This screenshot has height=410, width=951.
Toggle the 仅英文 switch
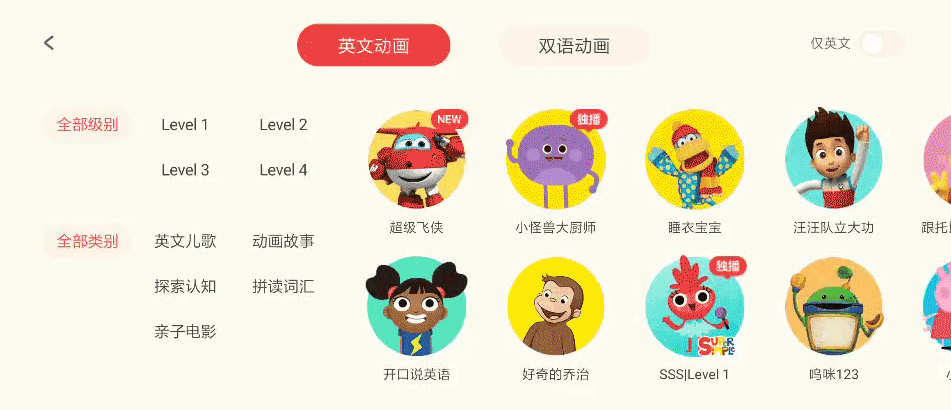click(x=881, y=44)
